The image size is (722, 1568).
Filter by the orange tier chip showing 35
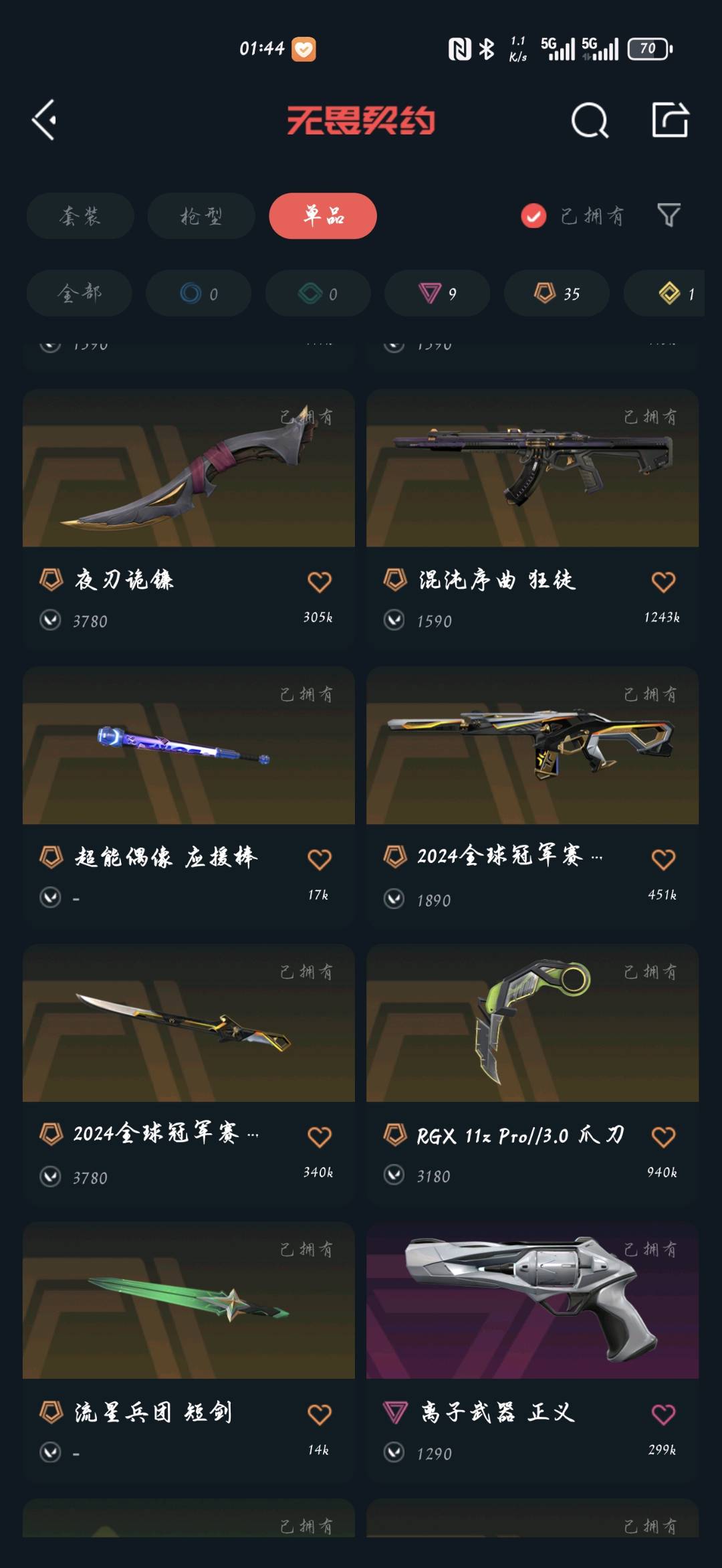coord(556,293)
